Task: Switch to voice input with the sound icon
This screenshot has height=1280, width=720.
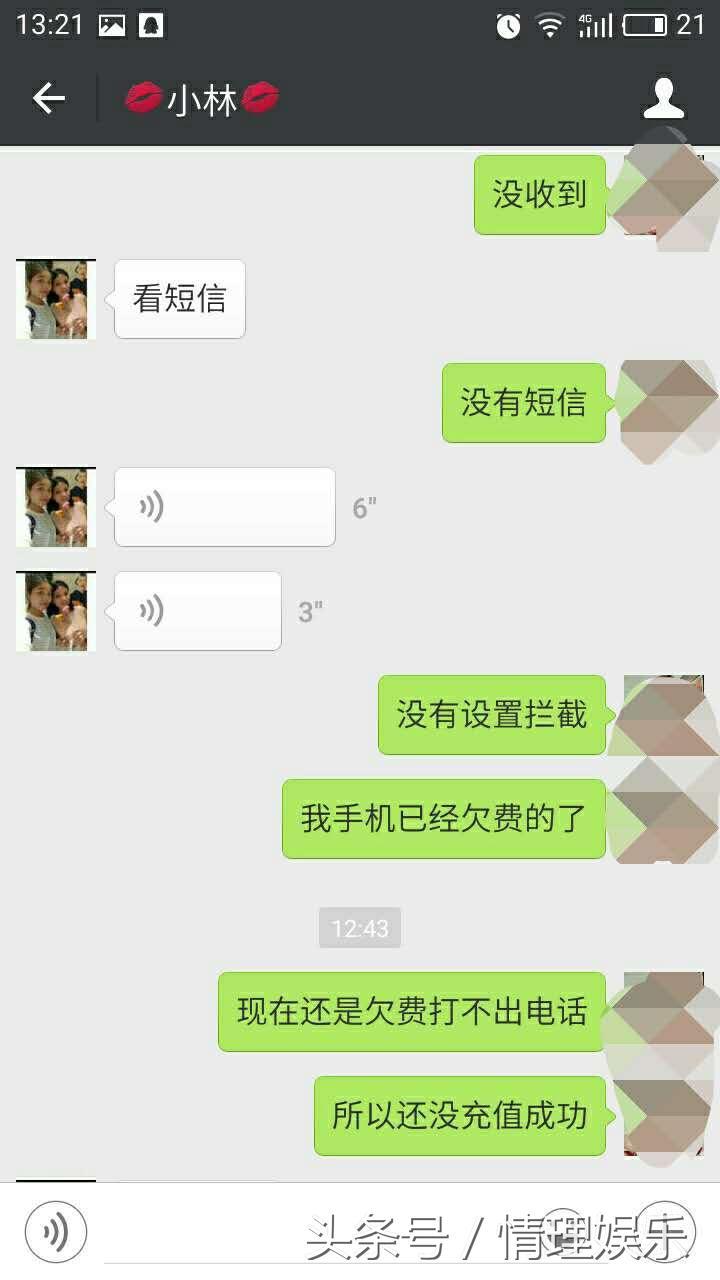Action: click(56, 1232)
